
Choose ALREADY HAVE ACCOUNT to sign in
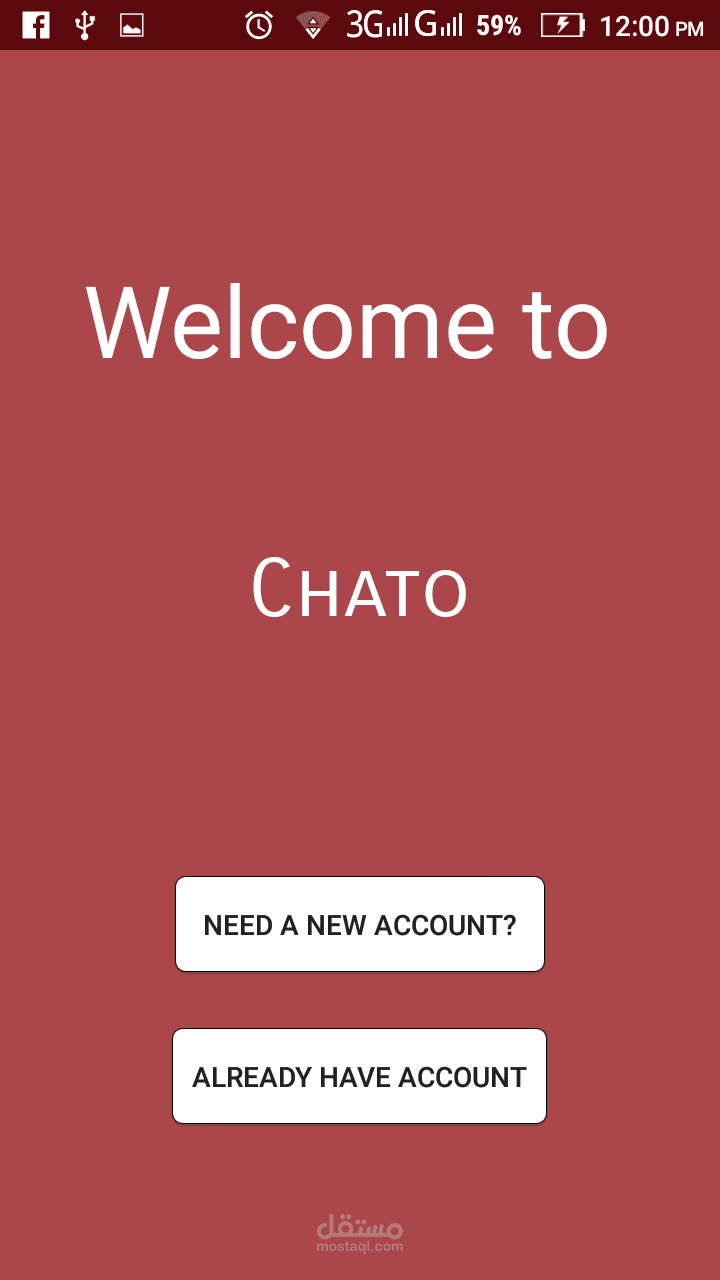pyautogui.click(x=360, y=1076)
